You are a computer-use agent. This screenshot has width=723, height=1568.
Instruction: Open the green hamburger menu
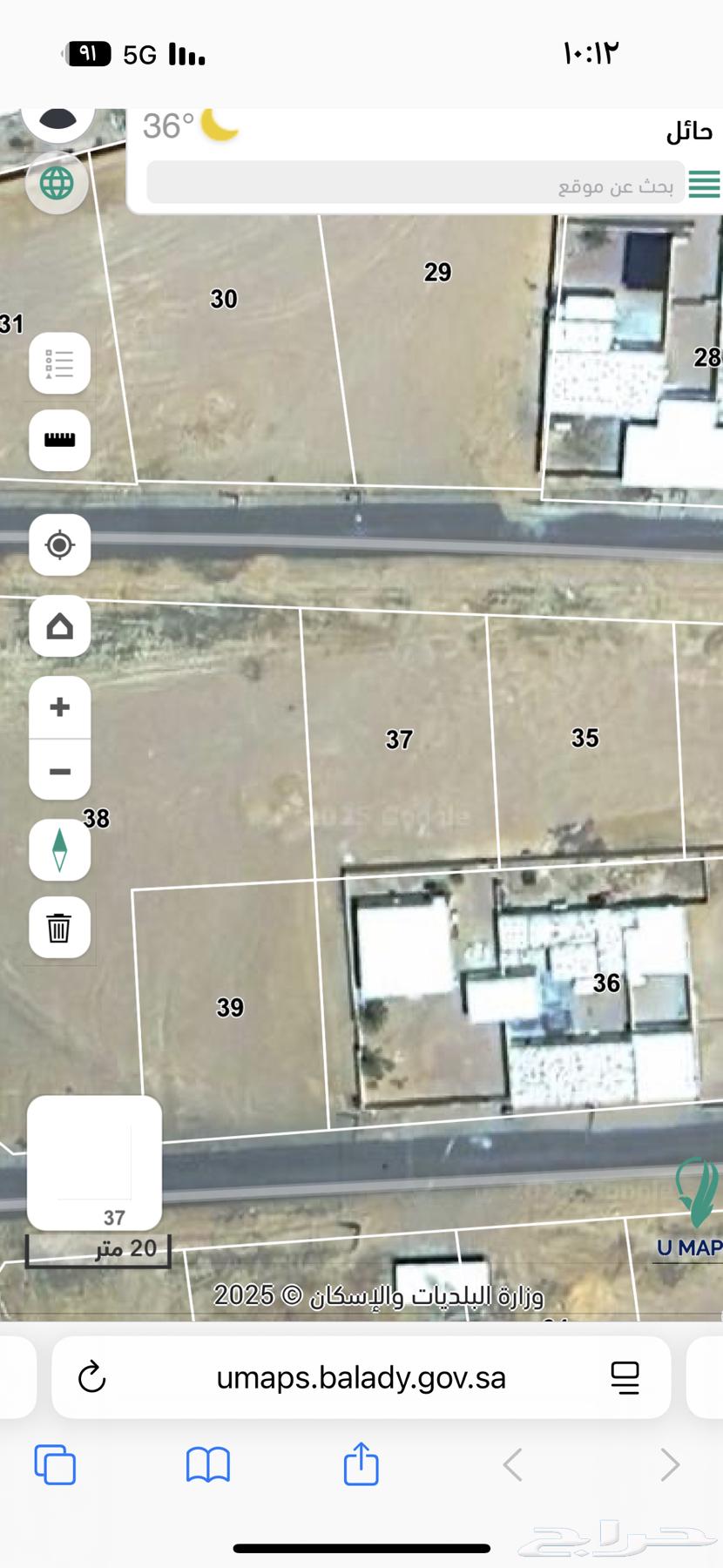pyautogui.click(x=704, y=184)
